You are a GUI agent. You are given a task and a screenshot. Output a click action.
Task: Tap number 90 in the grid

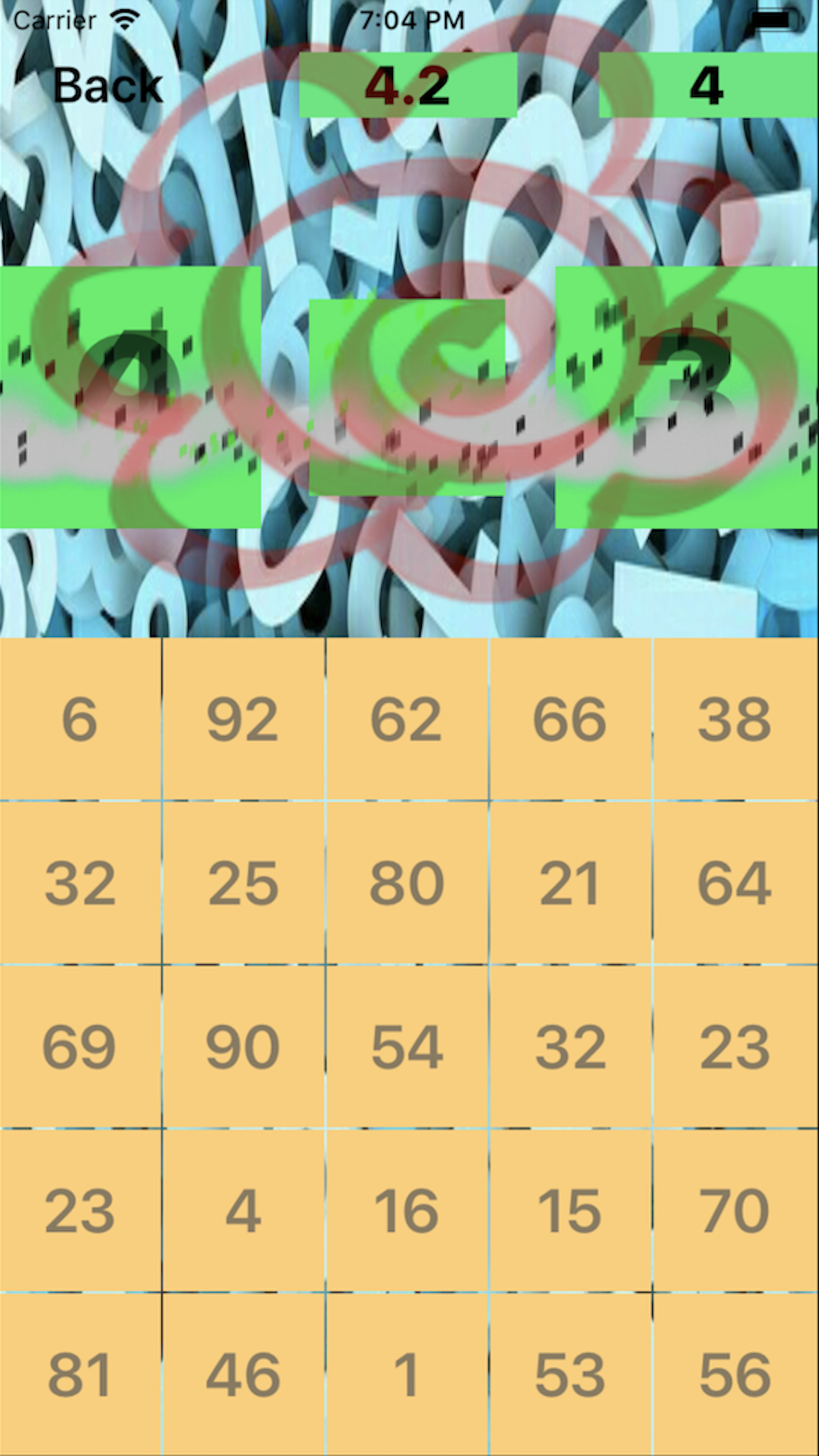pos(243,1046)
